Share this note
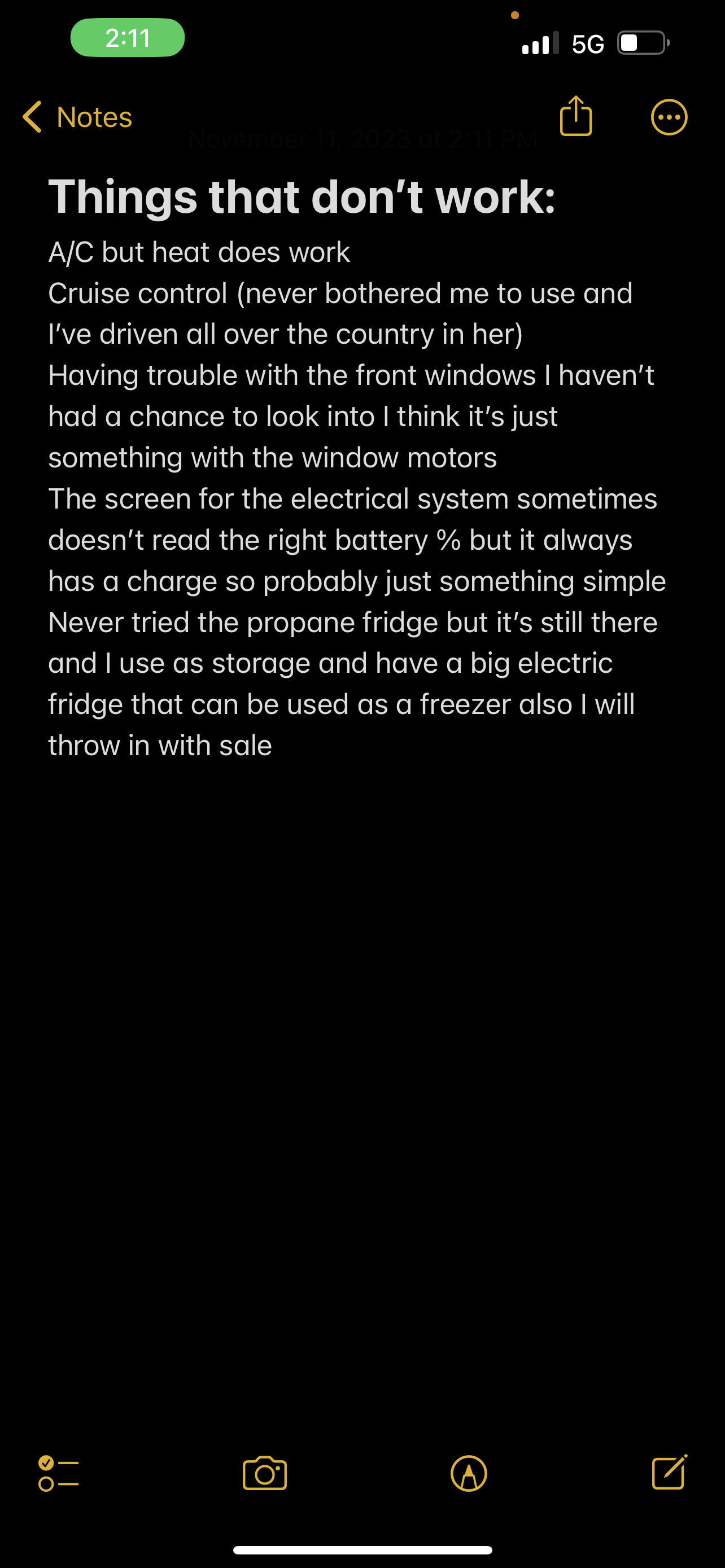 click(x=575, y=115)
